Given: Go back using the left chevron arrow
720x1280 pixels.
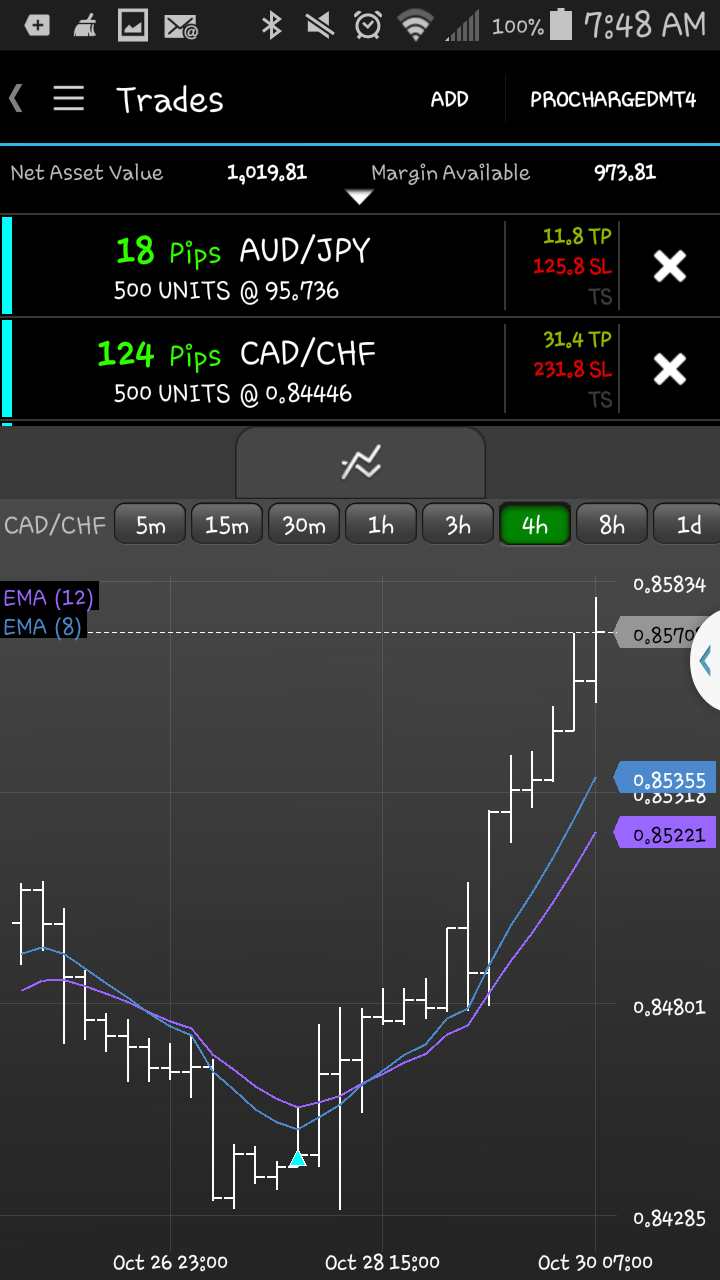Looking at the screenshot, I should point(18,98).
